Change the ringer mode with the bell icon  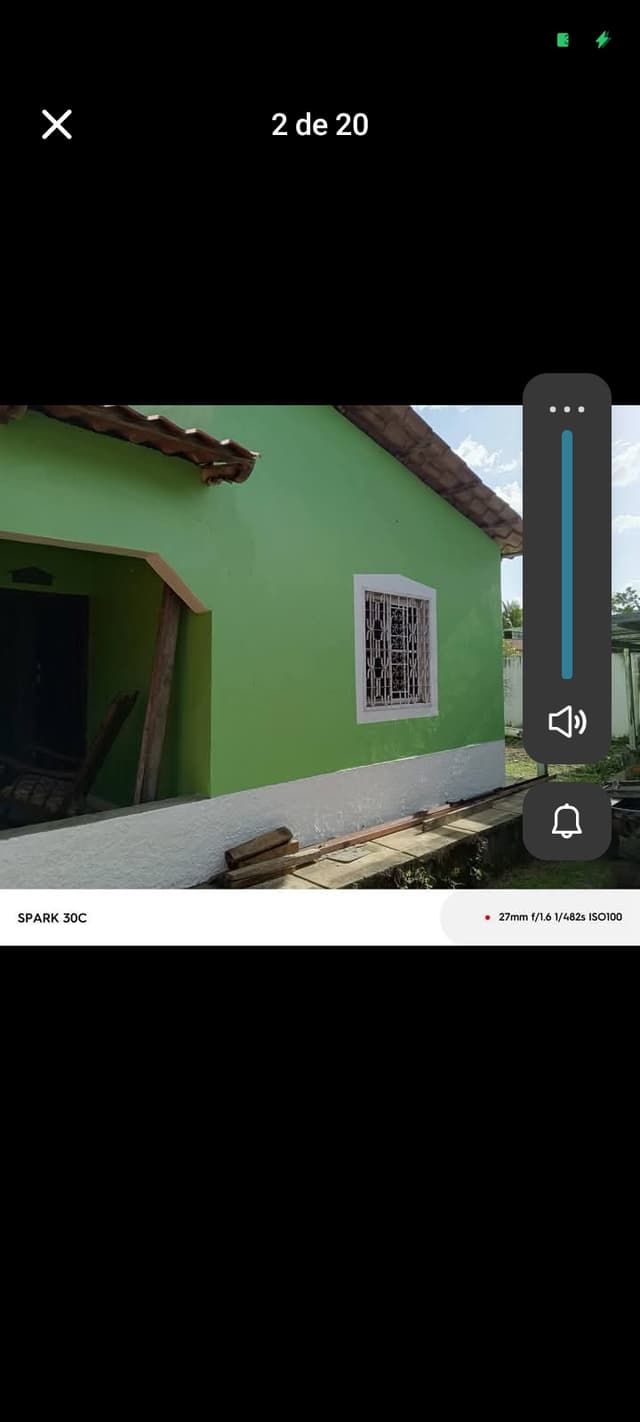(567, 821)
